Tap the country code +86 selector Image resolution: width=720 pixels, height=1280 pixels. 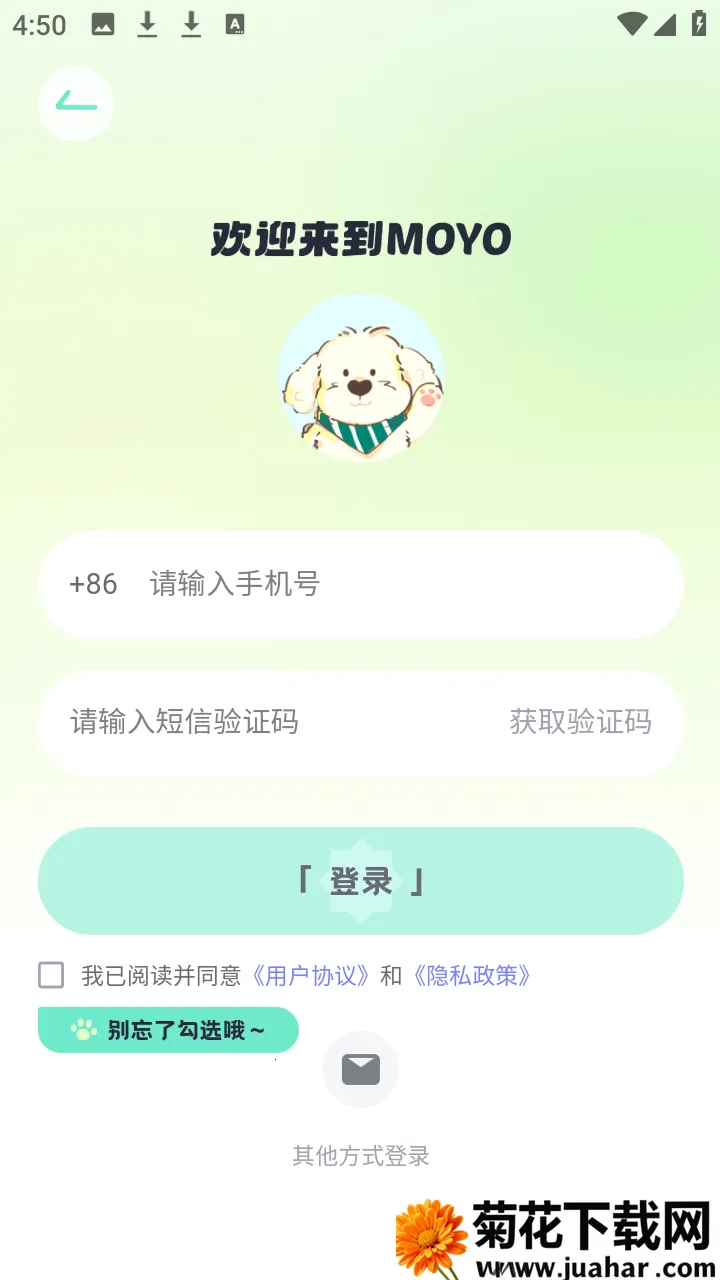pos(91,584)
